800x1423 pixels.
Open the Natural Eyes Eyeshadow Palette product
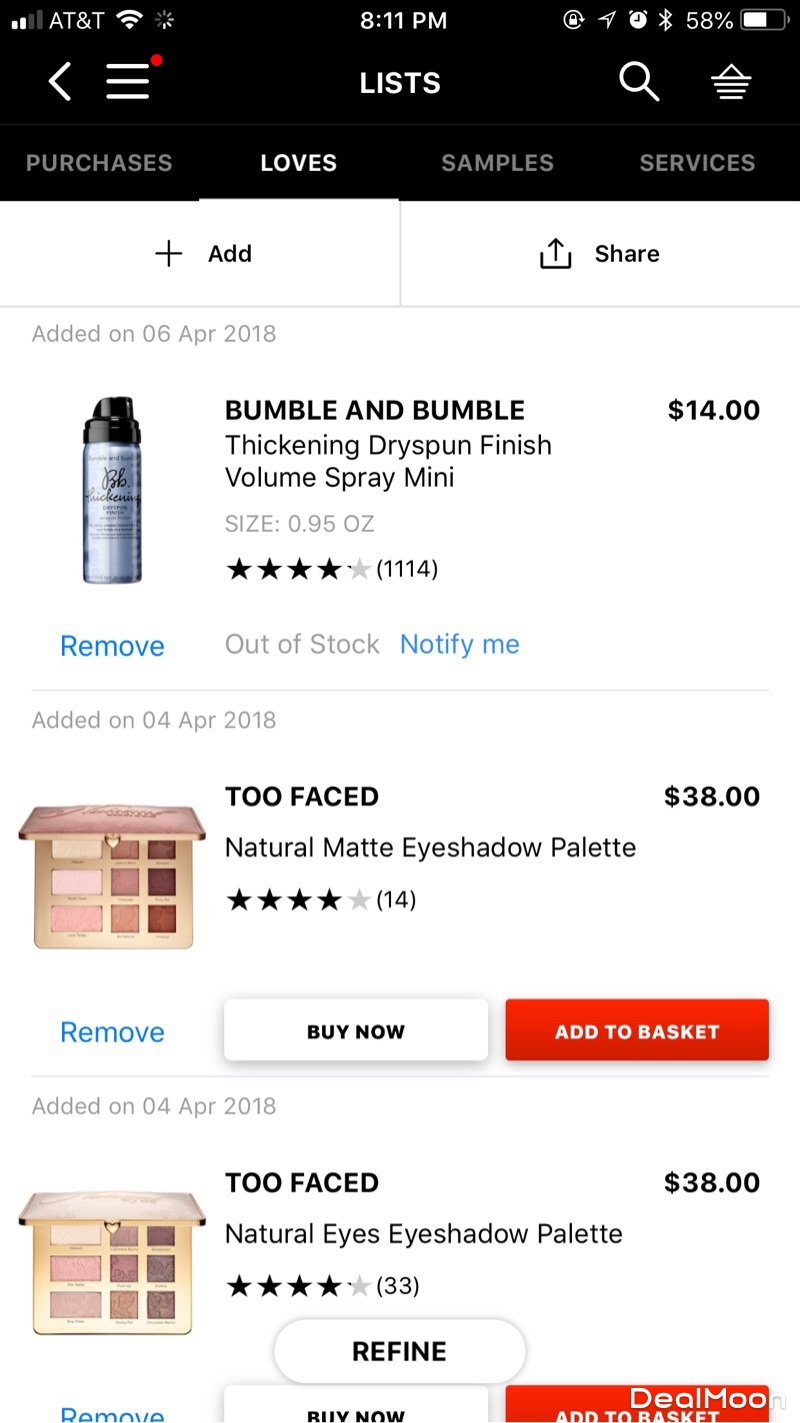click(x=423, y=1234)
